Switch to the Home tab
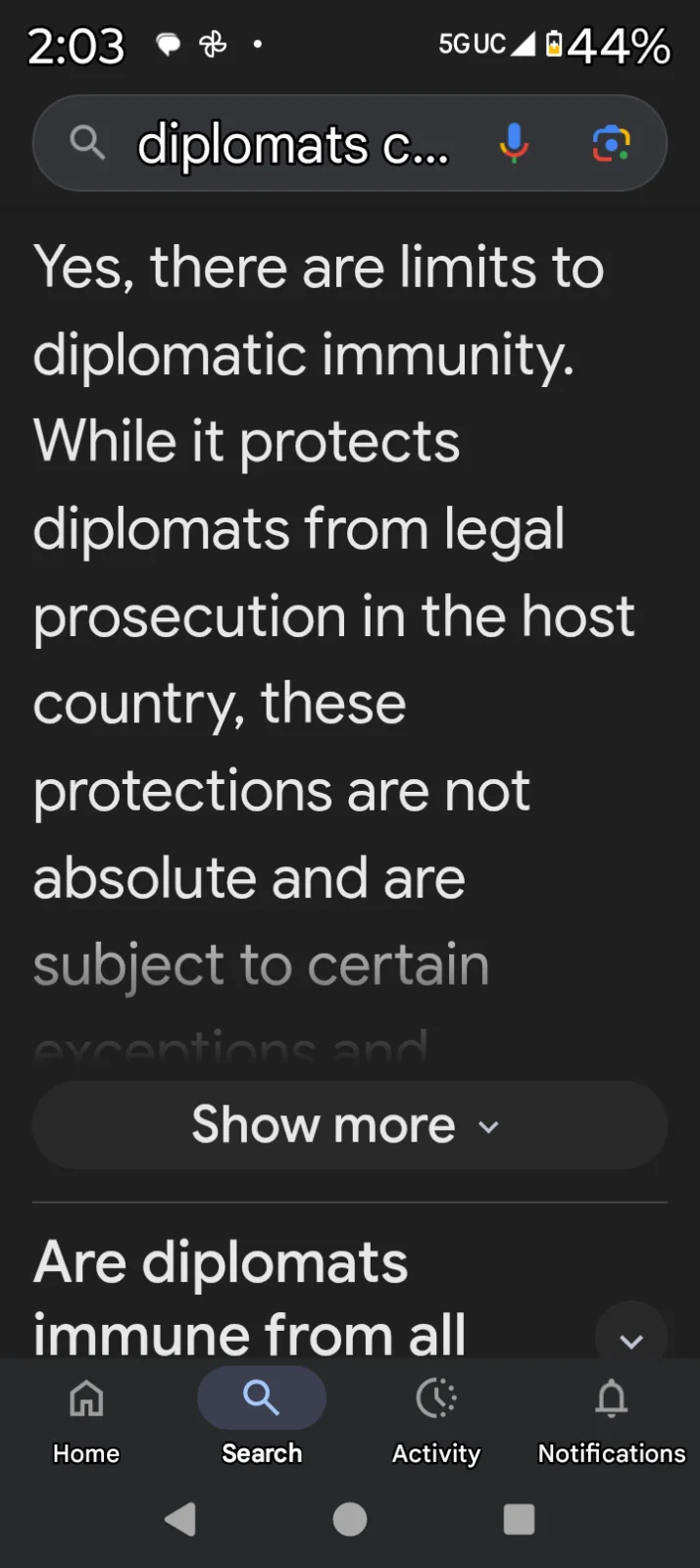This screenshot has width=700, height=1568. coord(86,1416)
